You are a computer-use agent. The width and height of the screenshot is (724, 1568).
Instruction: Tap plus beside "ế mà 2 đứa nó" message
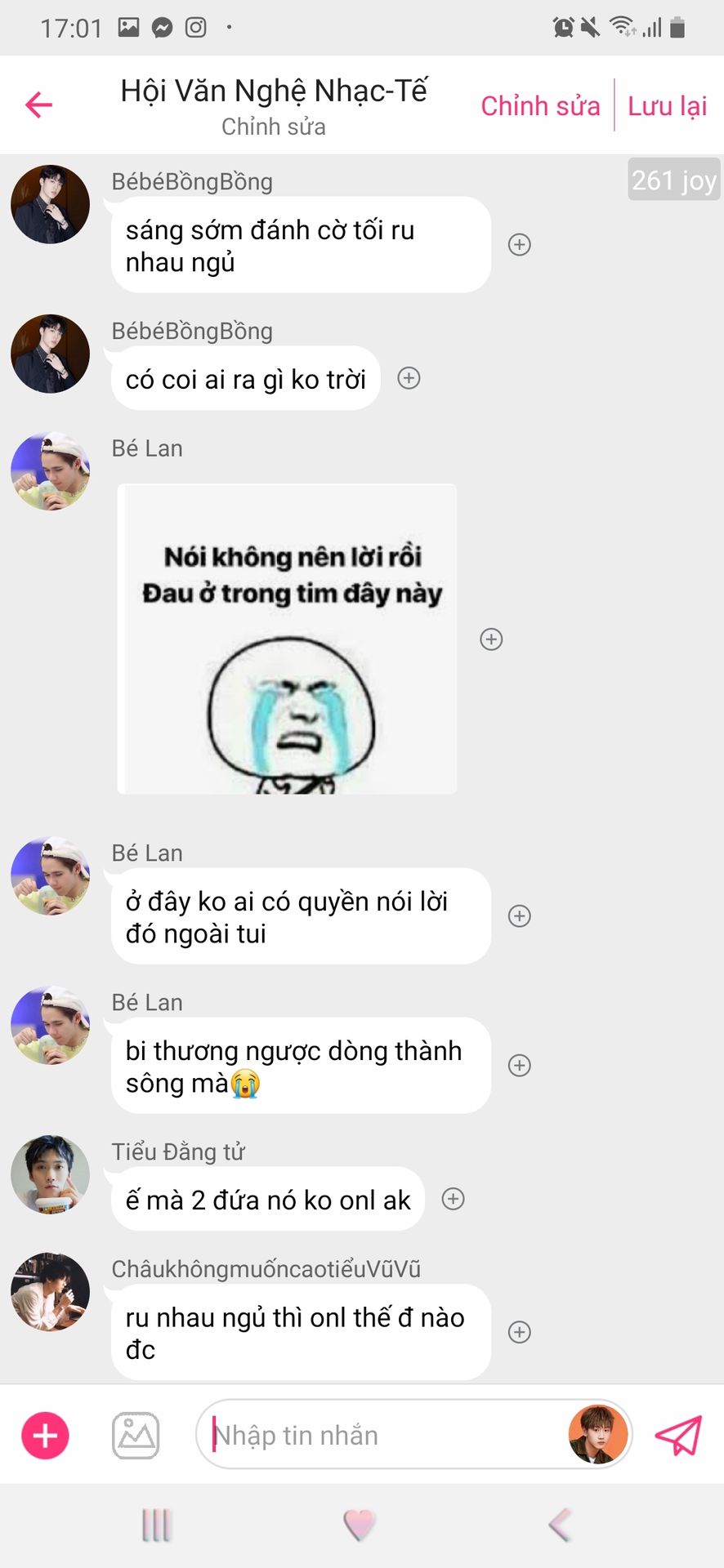[453, 1199]
